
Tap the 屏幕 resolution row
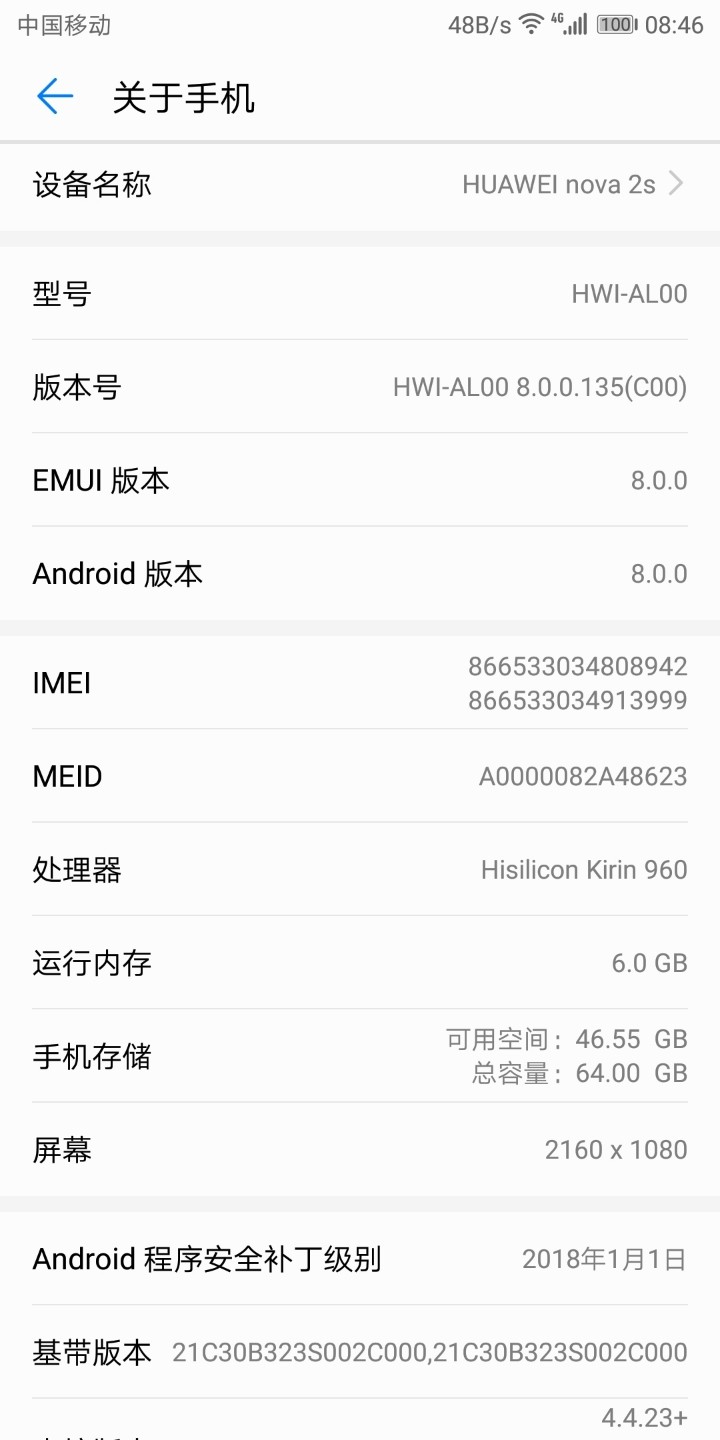pyautogui.click(x=360, y=1149)
